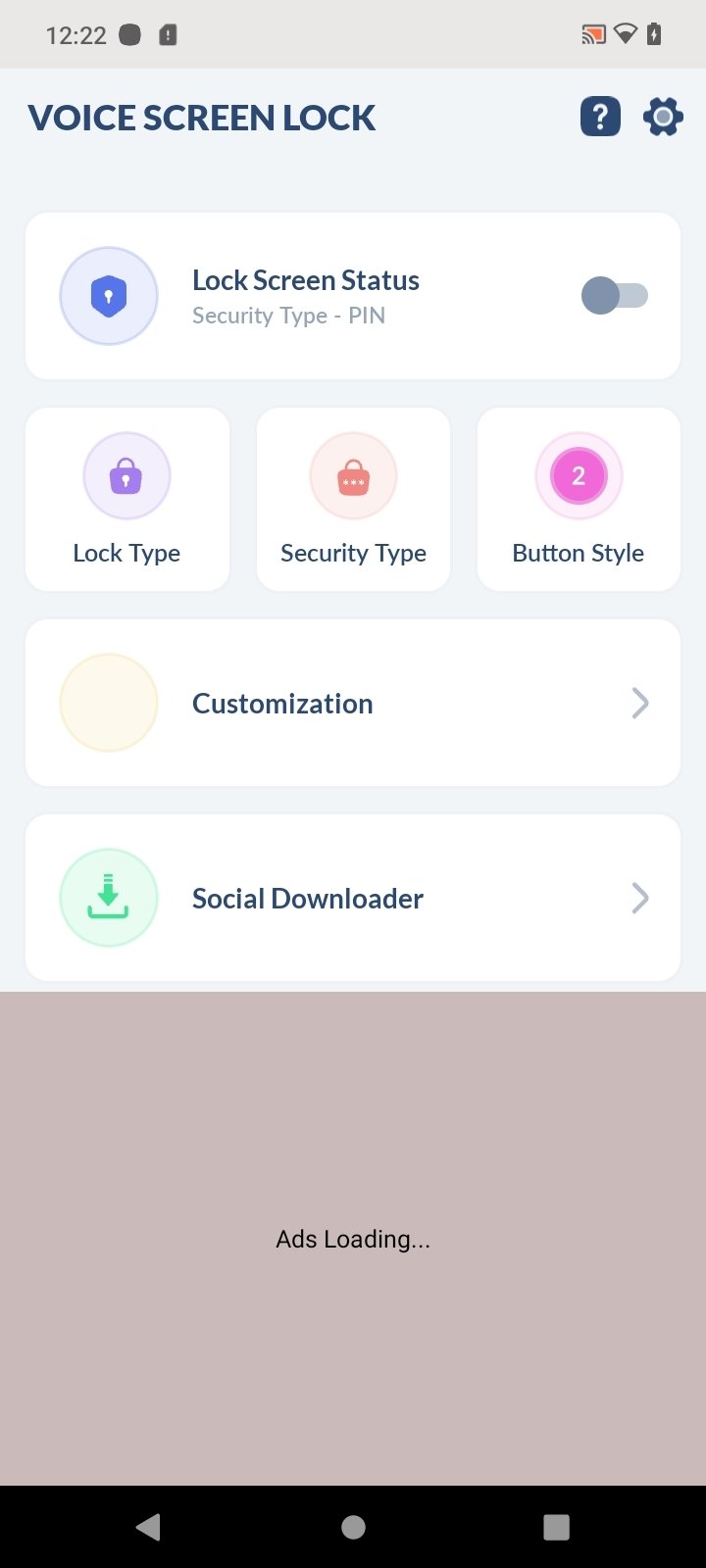
Task: Open the Security Type card
Action: 353,500
